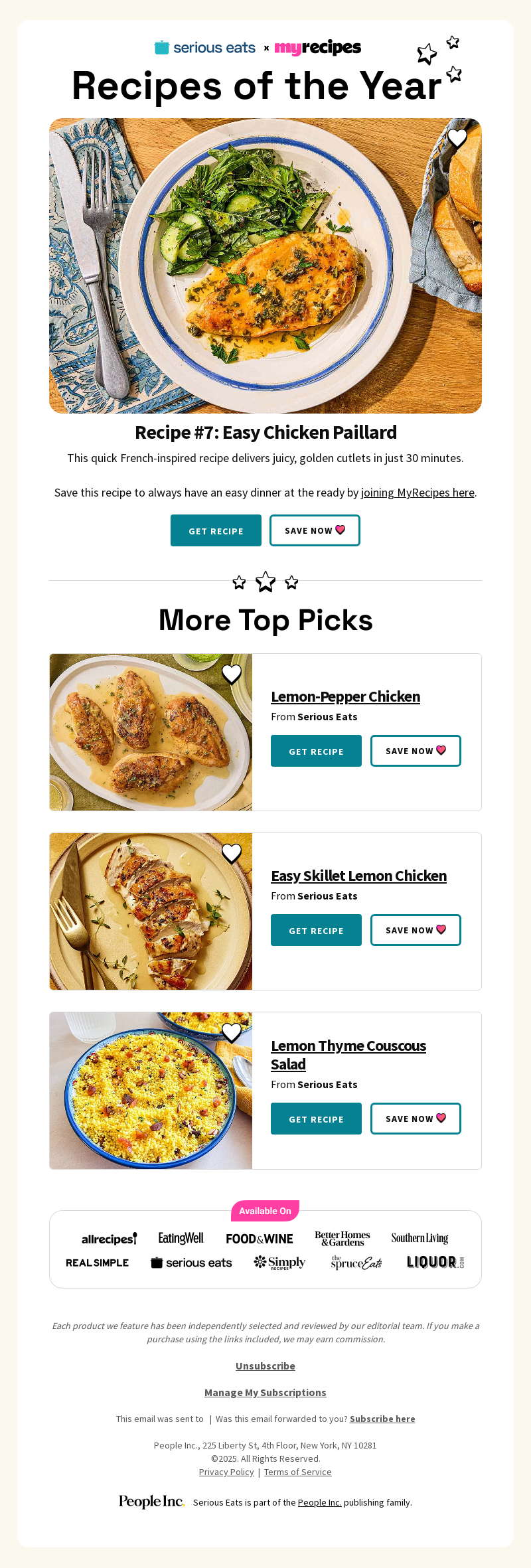Tap Get Recipe for Easy Chicken Paillard
Image resolution: width=531 pixels, height=1568 pixels.
tap(216, 530)
